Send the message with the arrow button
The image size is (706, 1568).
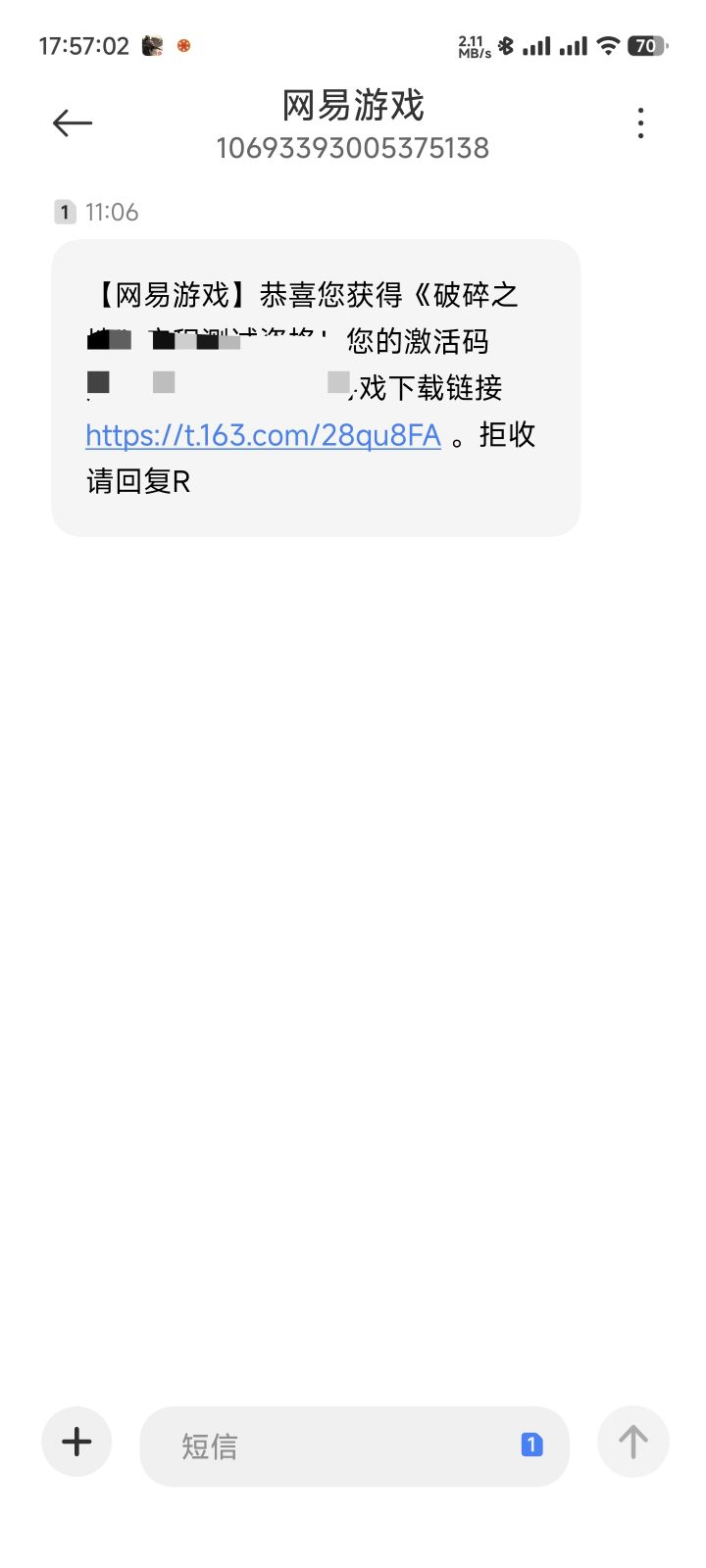click(x=632, y=1442)
